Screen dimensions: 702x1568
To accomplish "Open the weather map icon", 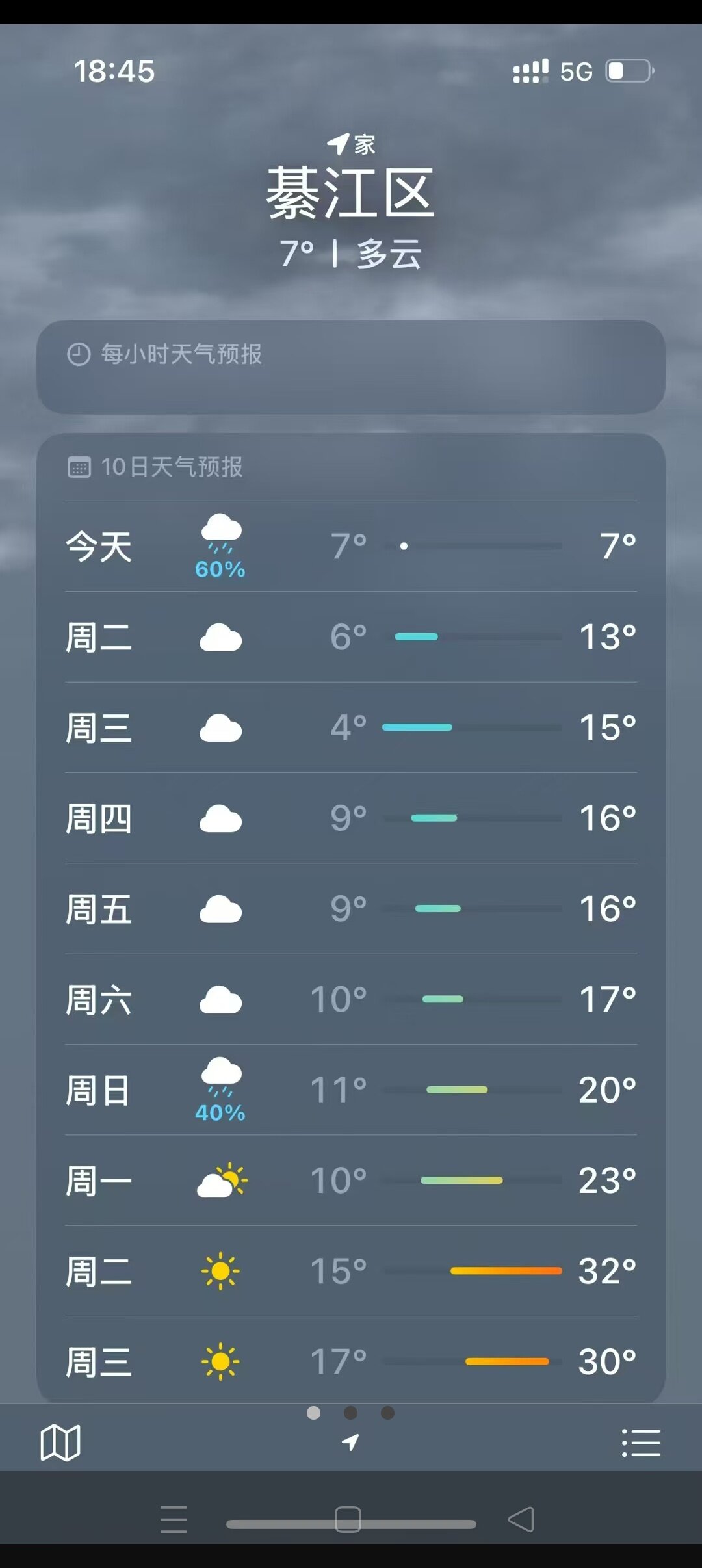I will (x=60, y=1443).
